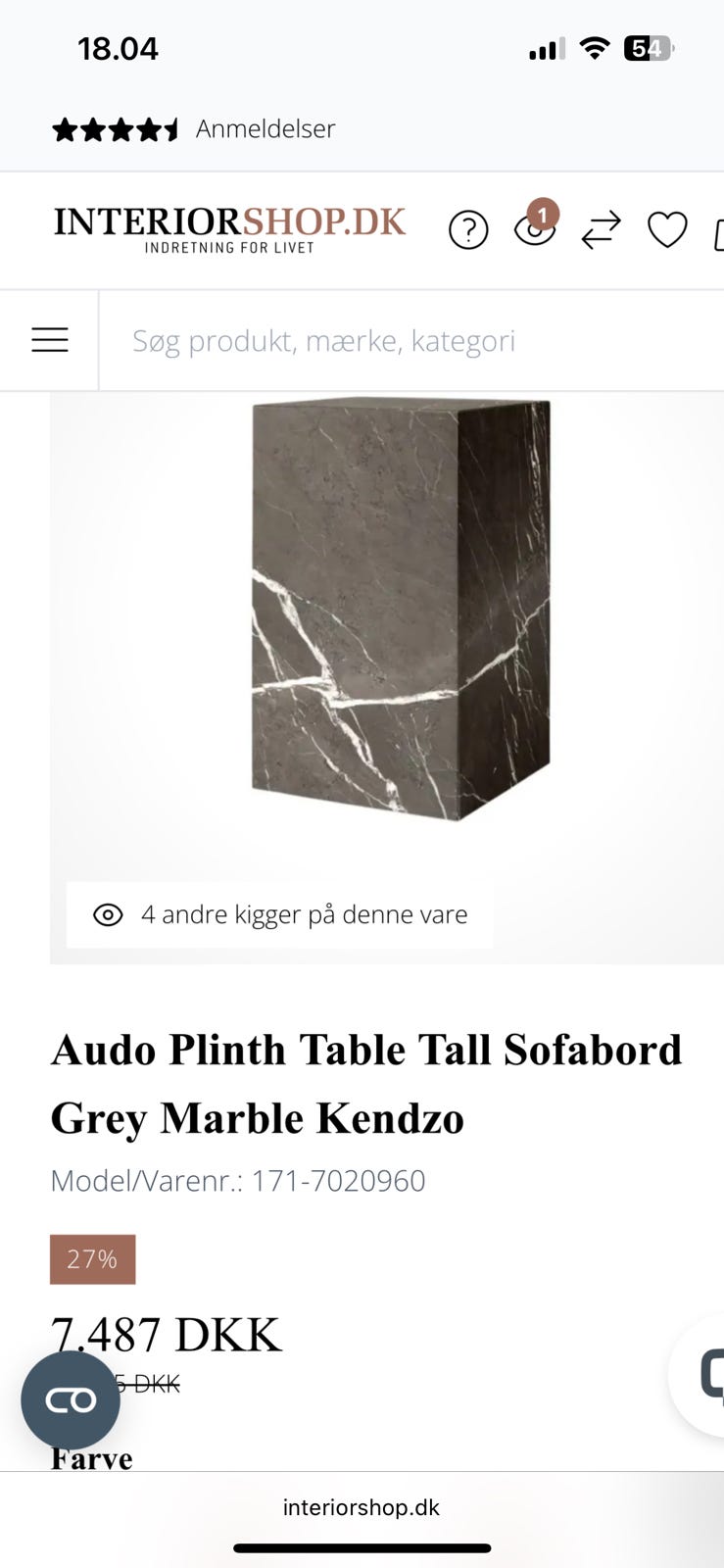Click inside the product search field
Viewport: 724px width, 1568px height.
392,340
